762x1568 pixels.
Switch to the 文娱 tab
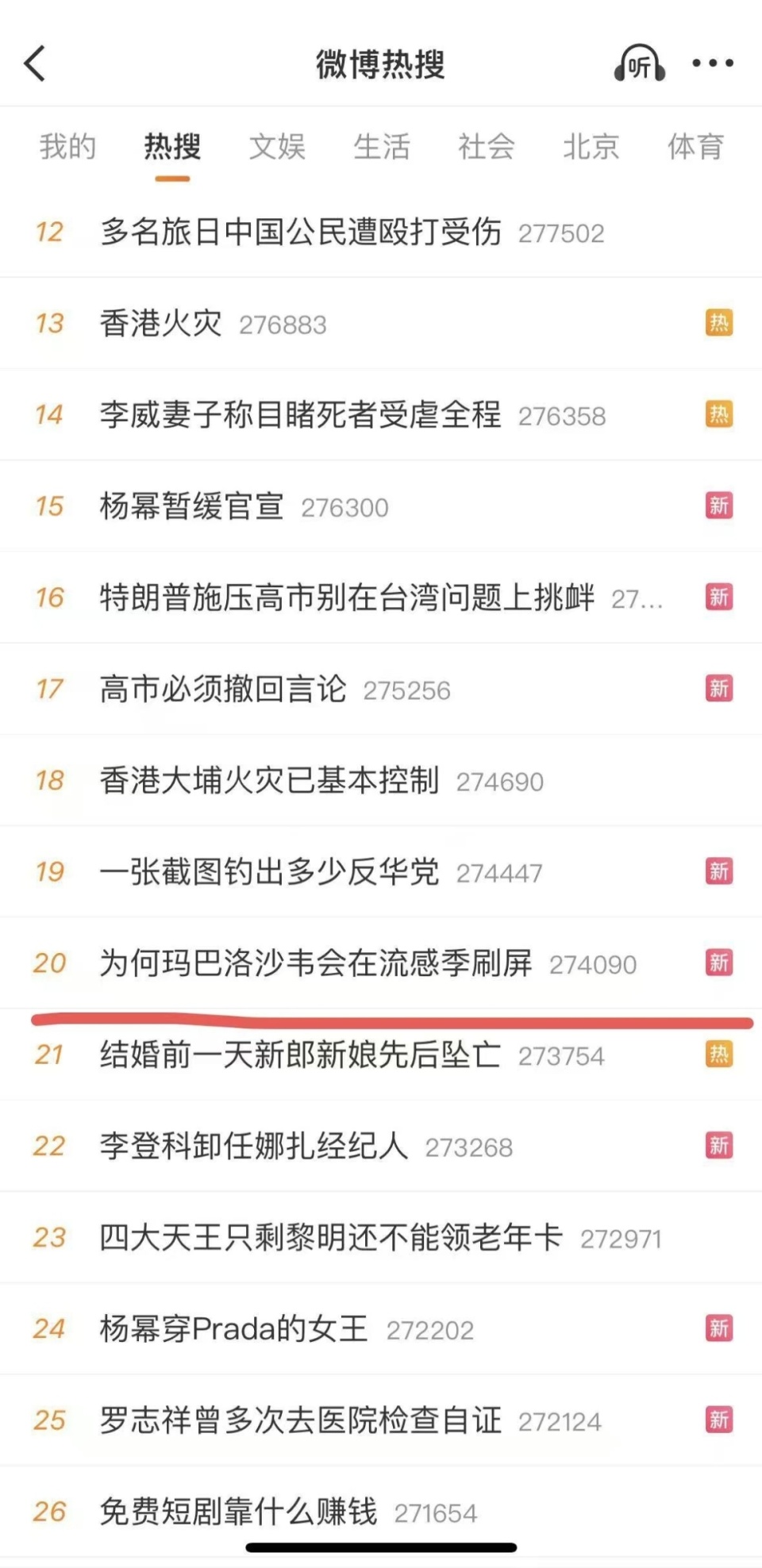click(278, 148)
